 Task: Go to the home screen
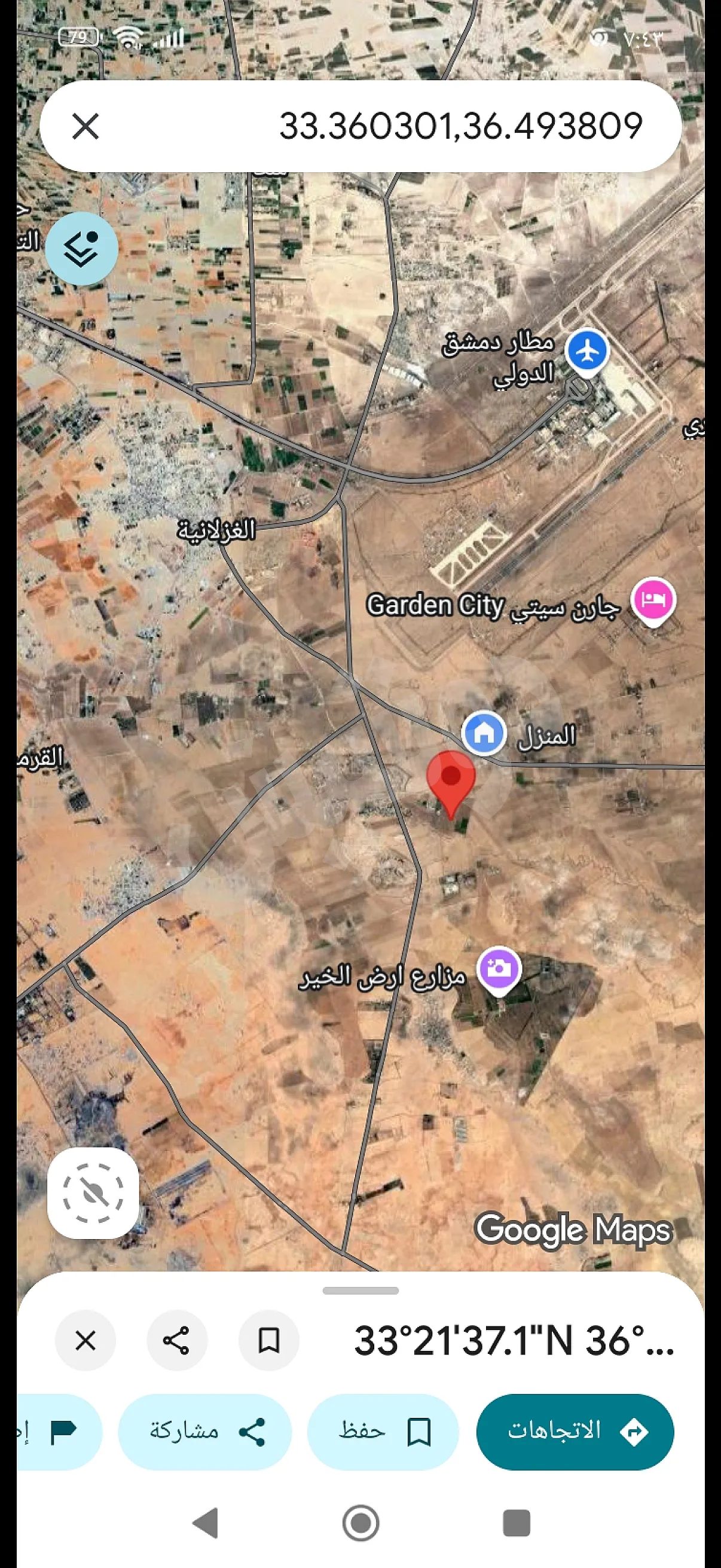361,1523
